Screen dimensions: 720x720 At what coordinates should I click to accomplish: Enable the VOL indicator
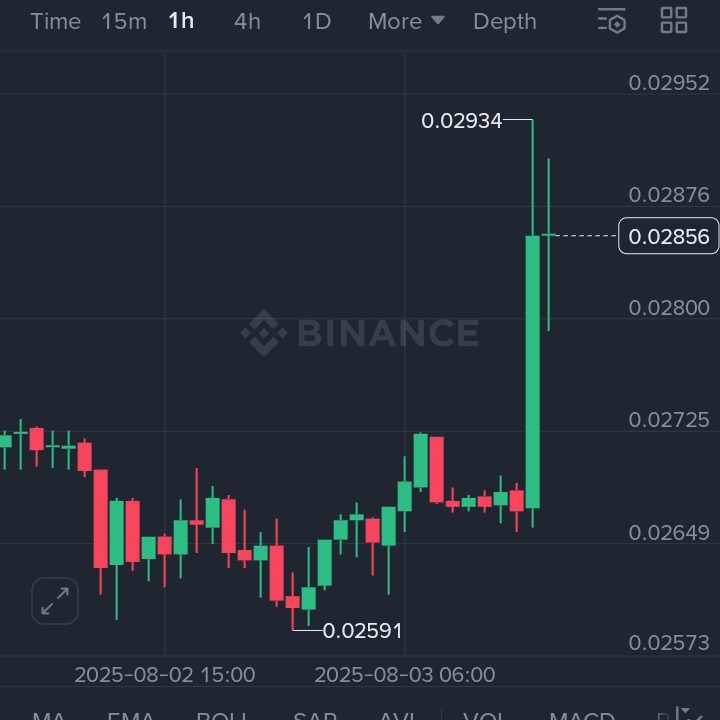484,714
